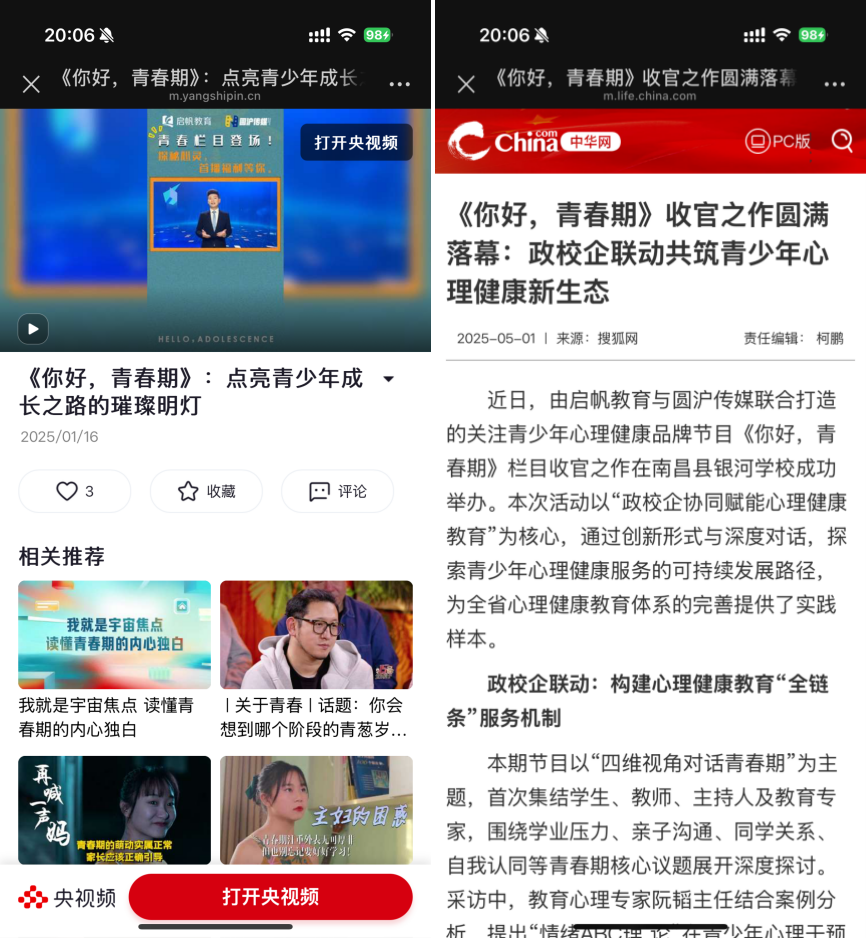Tap the dark 打开央视频 button over the video
The width and height of the screenshot is (866, 938).
[356, 143]
